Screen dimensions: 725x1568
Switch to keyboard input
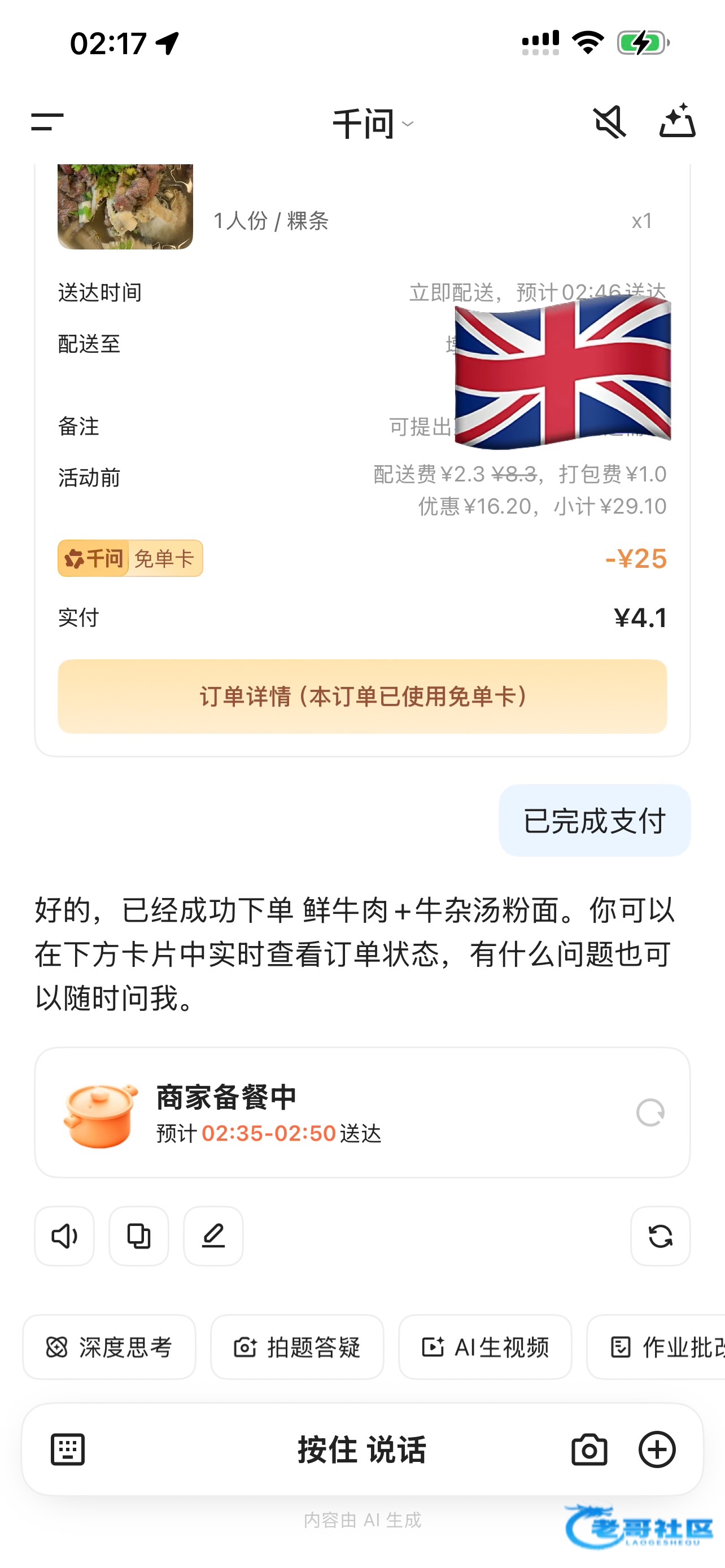tap(68, 1449)
